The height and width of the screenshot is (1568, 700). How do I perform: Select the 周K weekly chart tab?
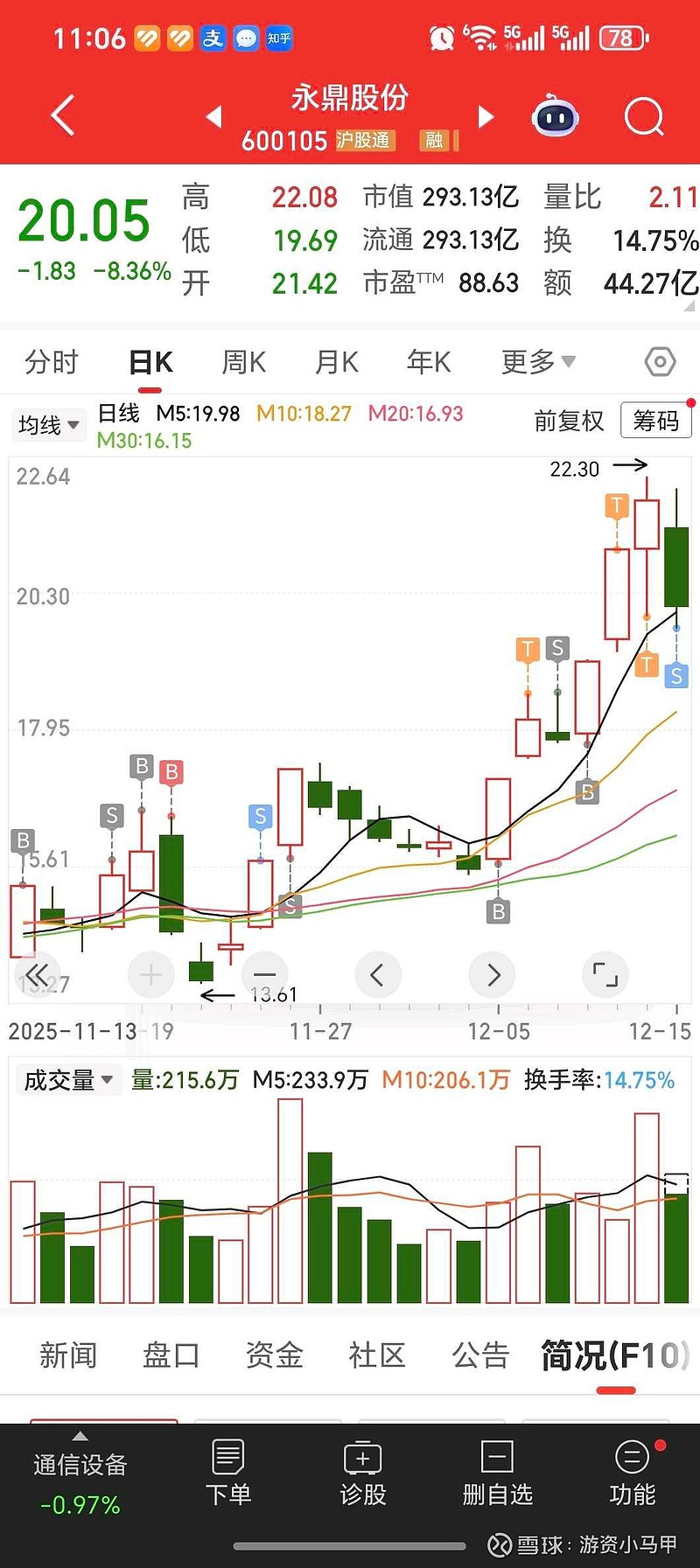point(243,362)
